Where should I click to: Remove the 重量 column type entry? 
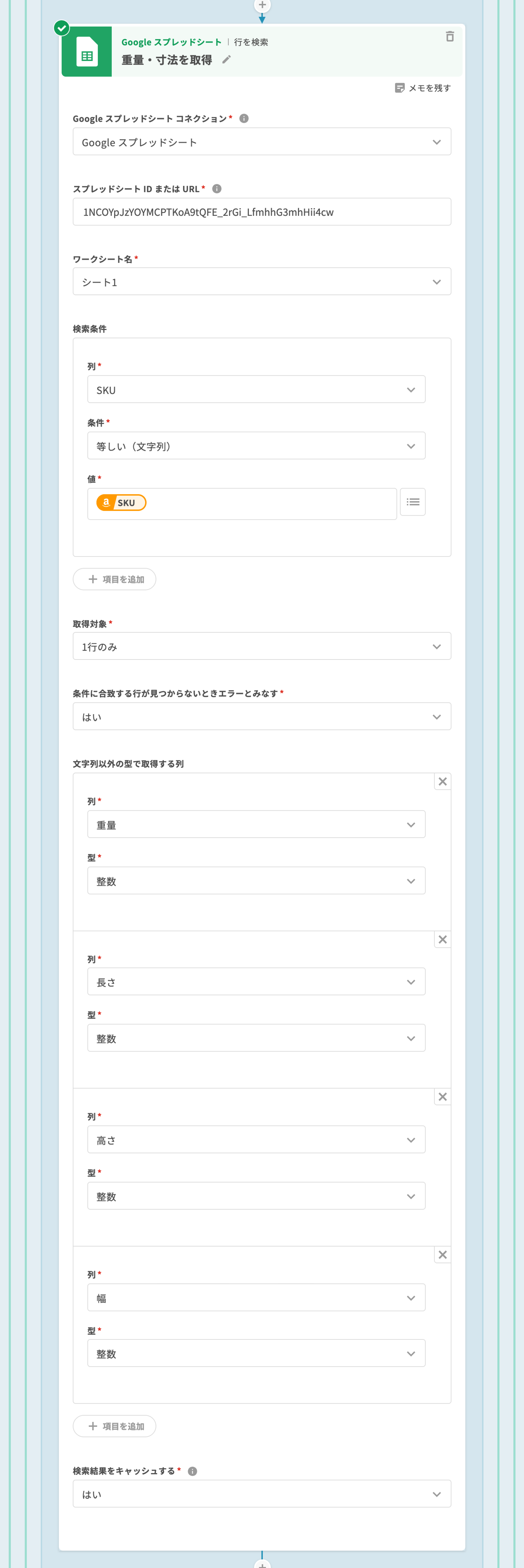tap(443, 782)
